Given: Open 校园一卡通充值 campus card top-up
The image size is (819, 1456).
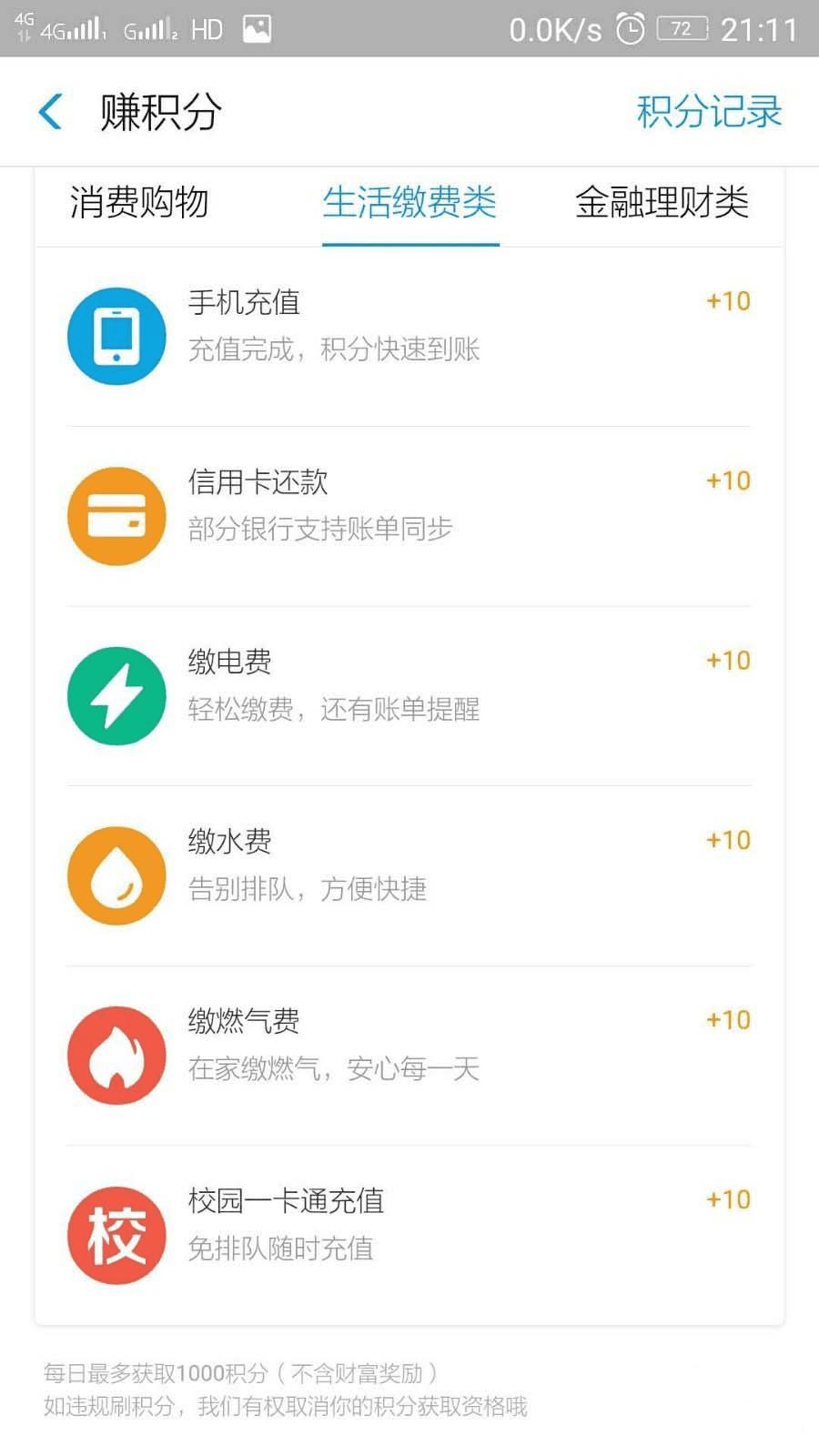Looking at the screenshot, I should coord(409,1234).
